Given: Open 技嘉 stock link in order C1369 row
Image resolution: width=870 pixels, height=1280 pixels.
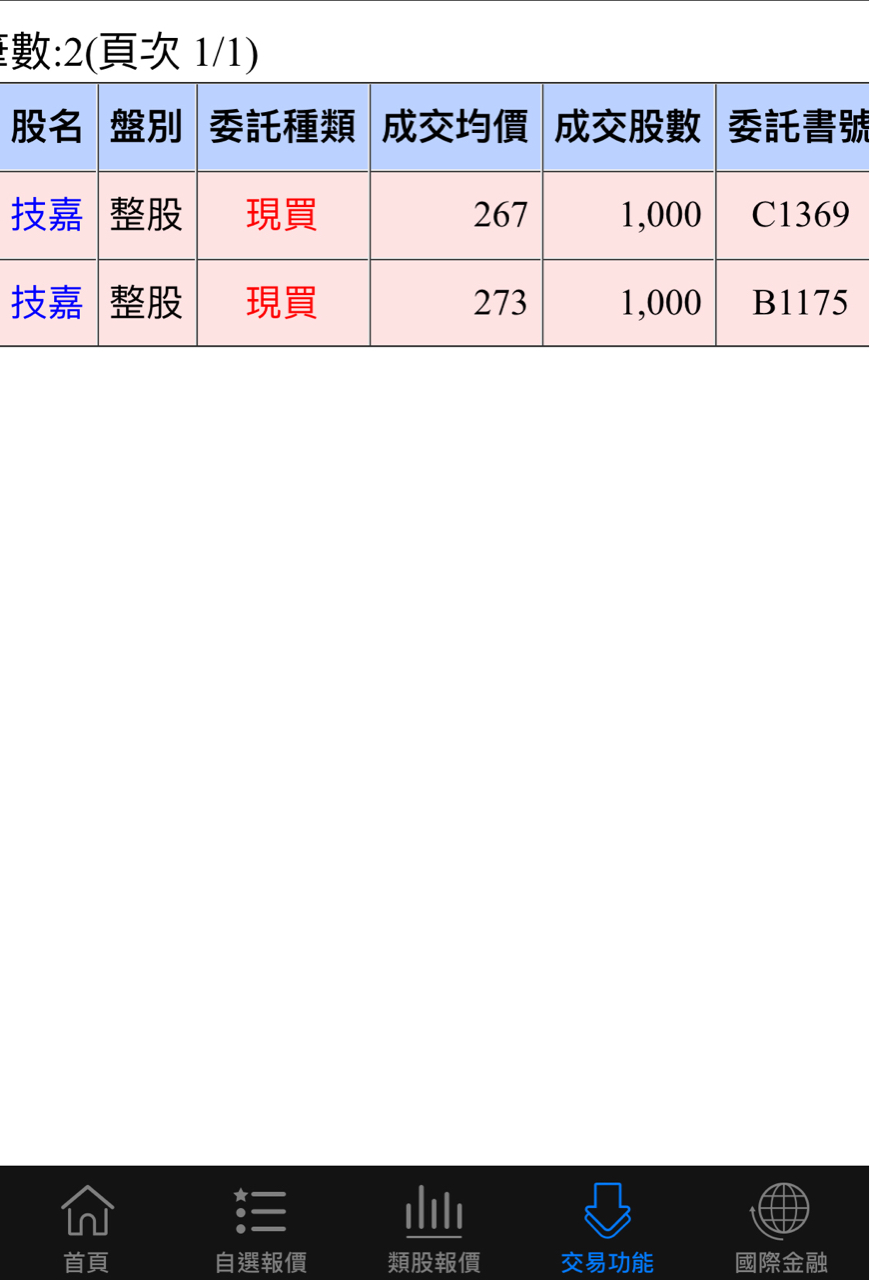Looking at the screenshot, I should pyautogui.click(x=47, y=215).
